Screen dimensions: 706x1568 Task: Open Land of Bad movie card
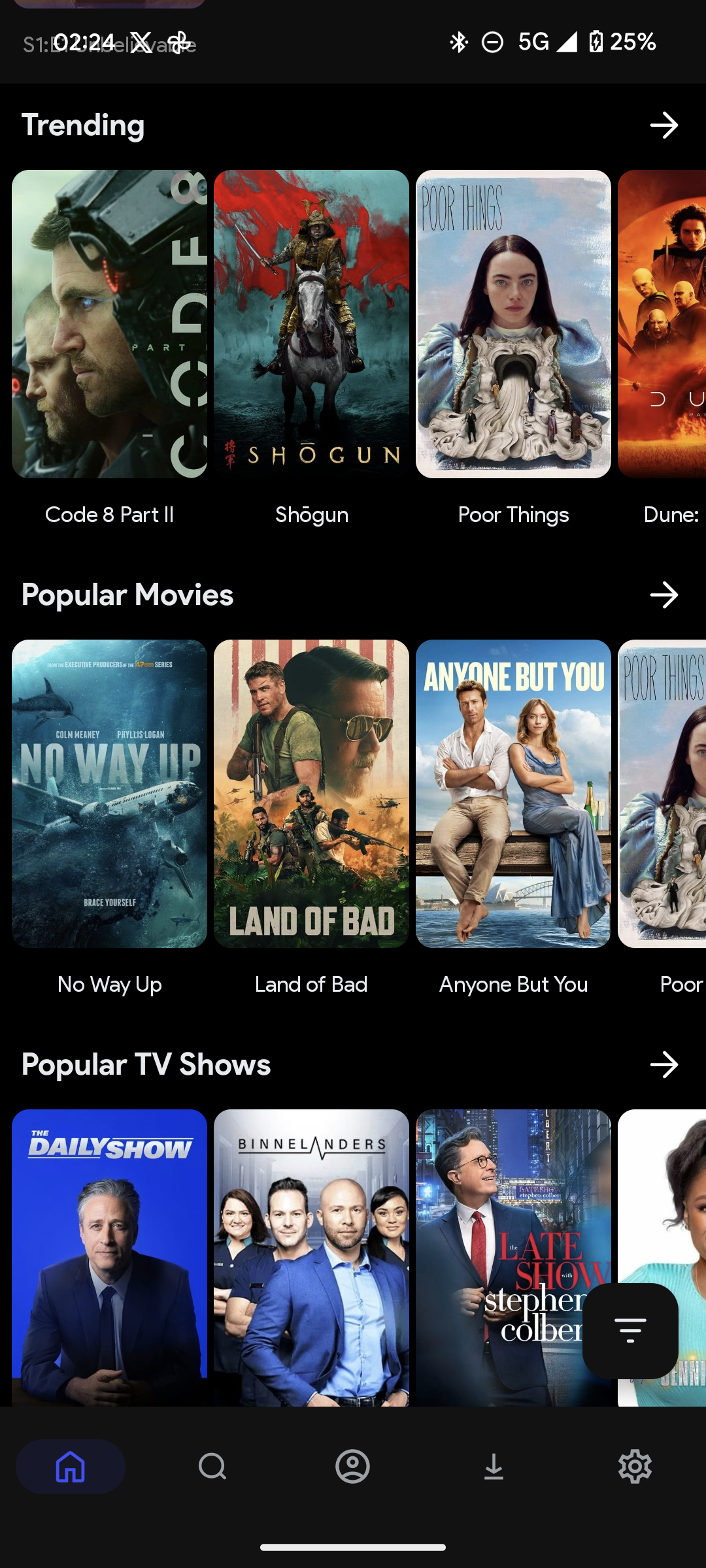click(x=311, y=794)
